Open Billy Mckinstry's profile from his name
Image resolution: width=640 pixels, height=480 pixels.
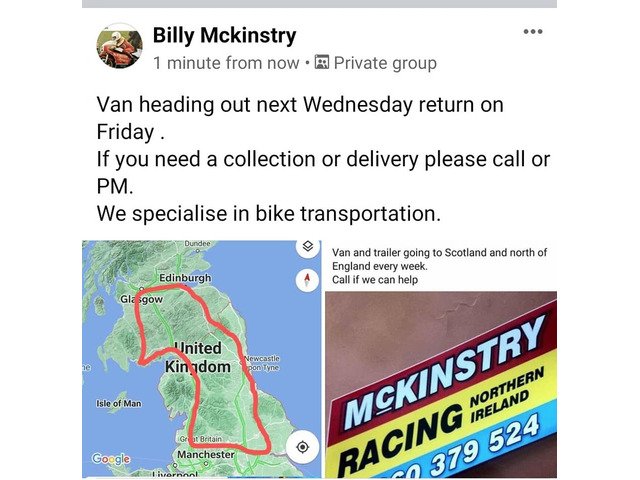pyautogui.click(x=224, y=36)
